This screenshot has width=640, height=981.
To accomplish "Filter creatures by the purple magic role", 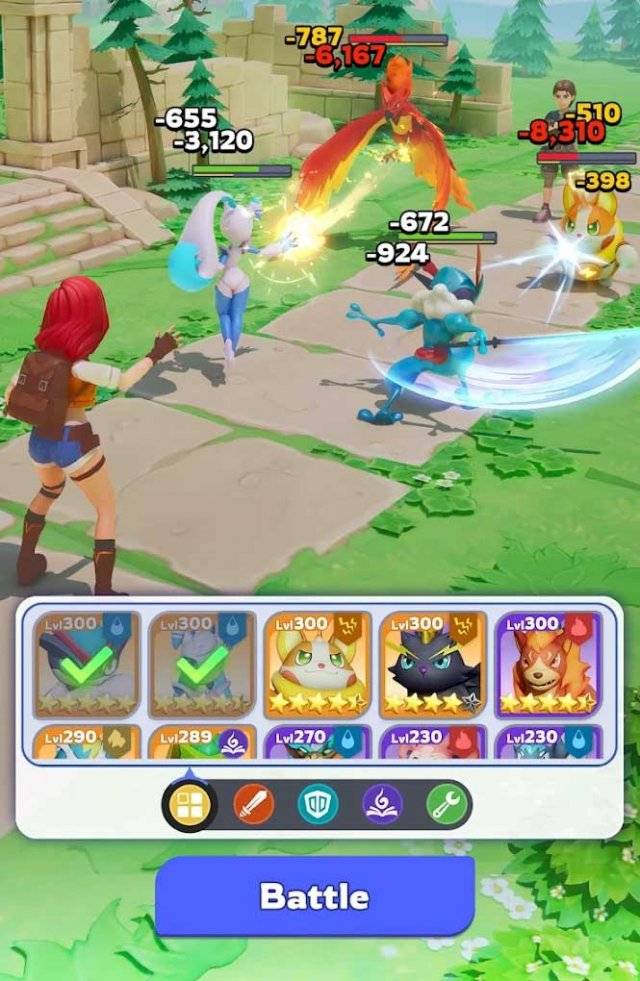I will [382, 804].
